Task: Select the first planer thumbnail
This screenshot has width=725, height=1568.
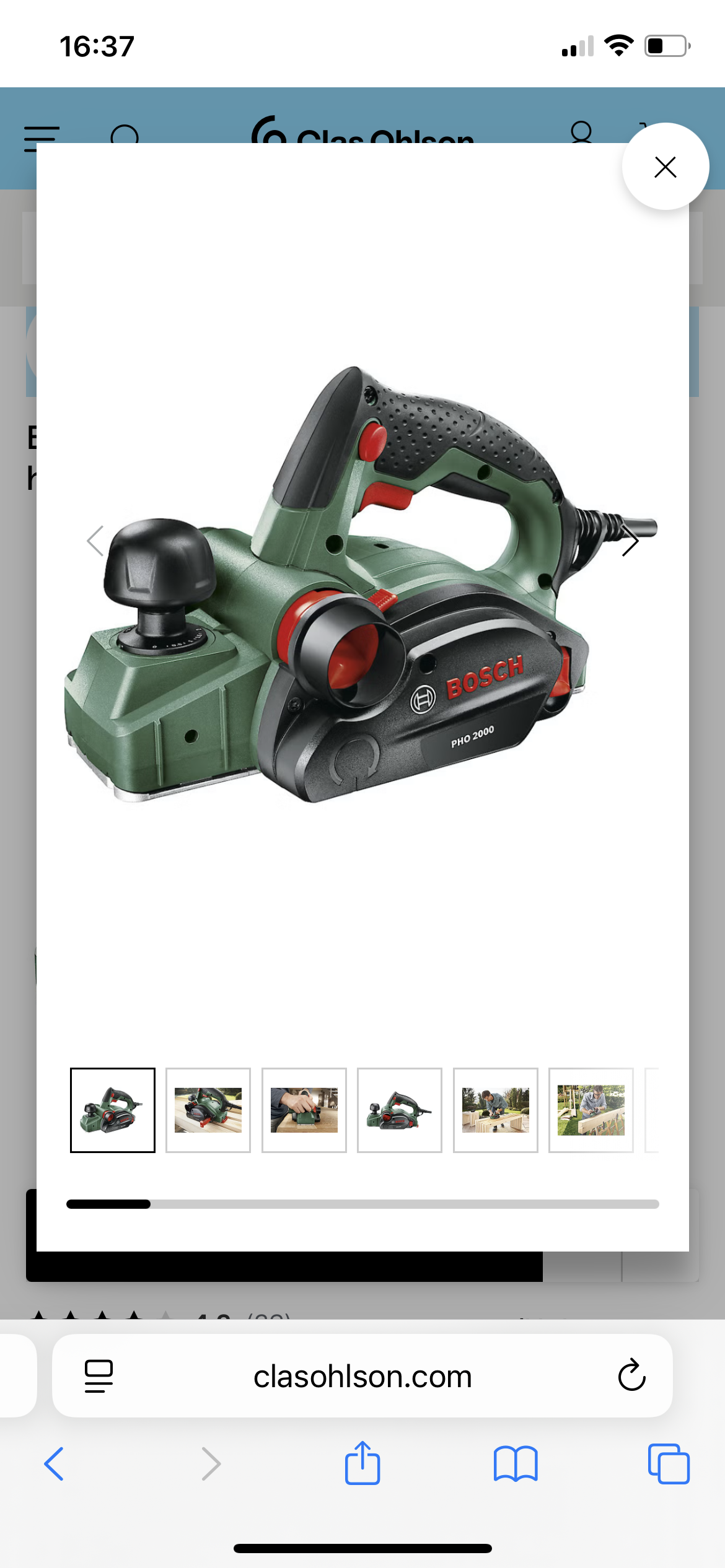Action: [x=113, y=1110]
